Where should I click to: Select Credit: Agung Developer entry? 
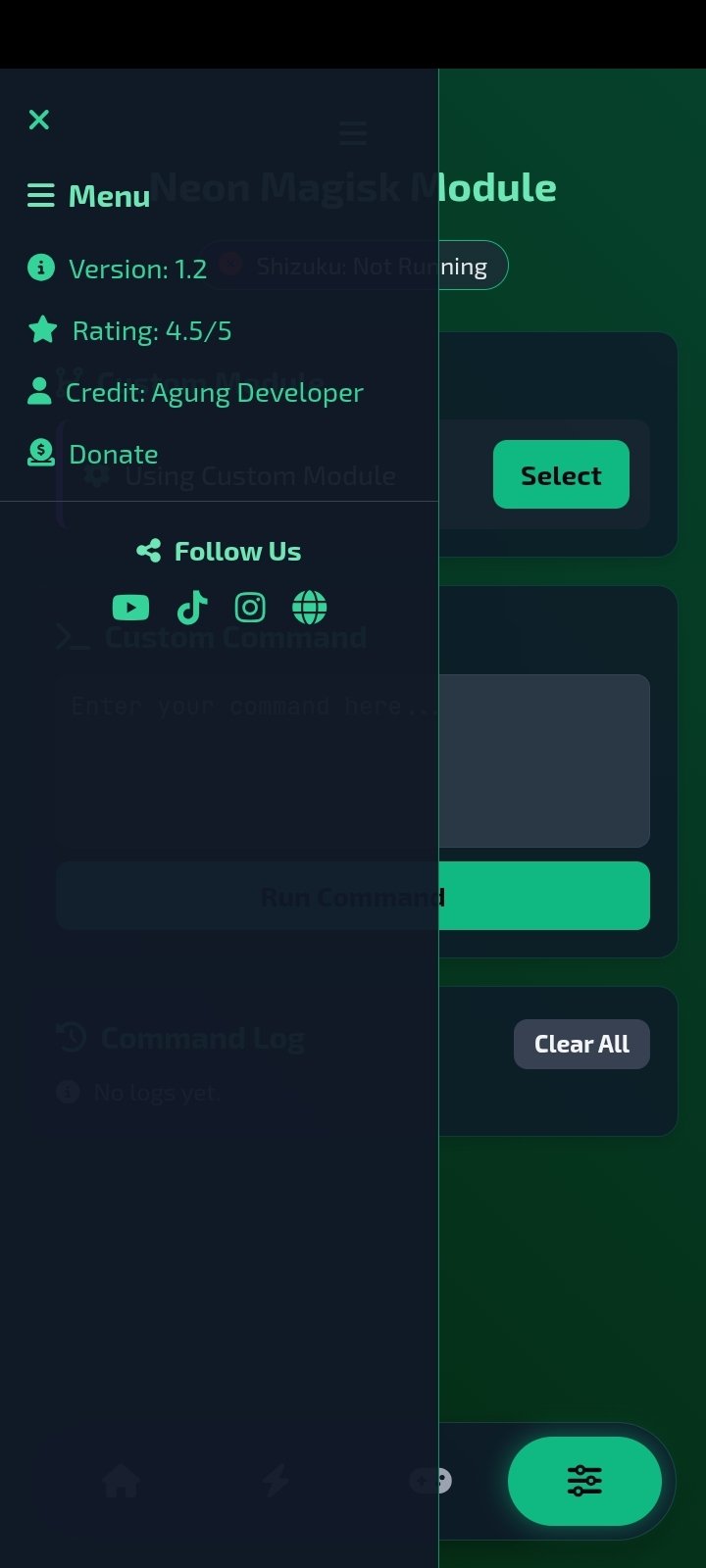click(214, 391)
